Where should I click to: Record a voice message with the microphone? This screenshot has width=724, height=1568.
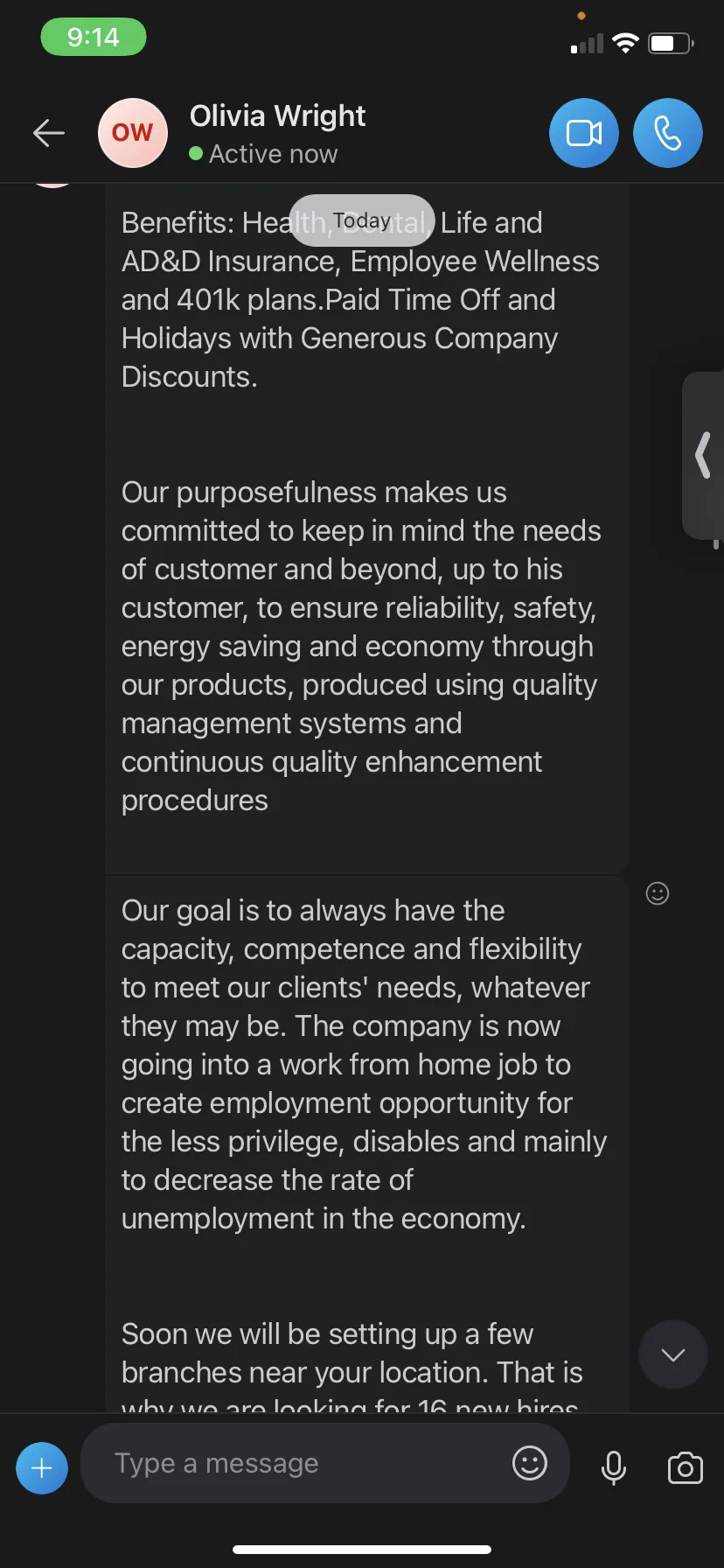[x=614, y=1467]
